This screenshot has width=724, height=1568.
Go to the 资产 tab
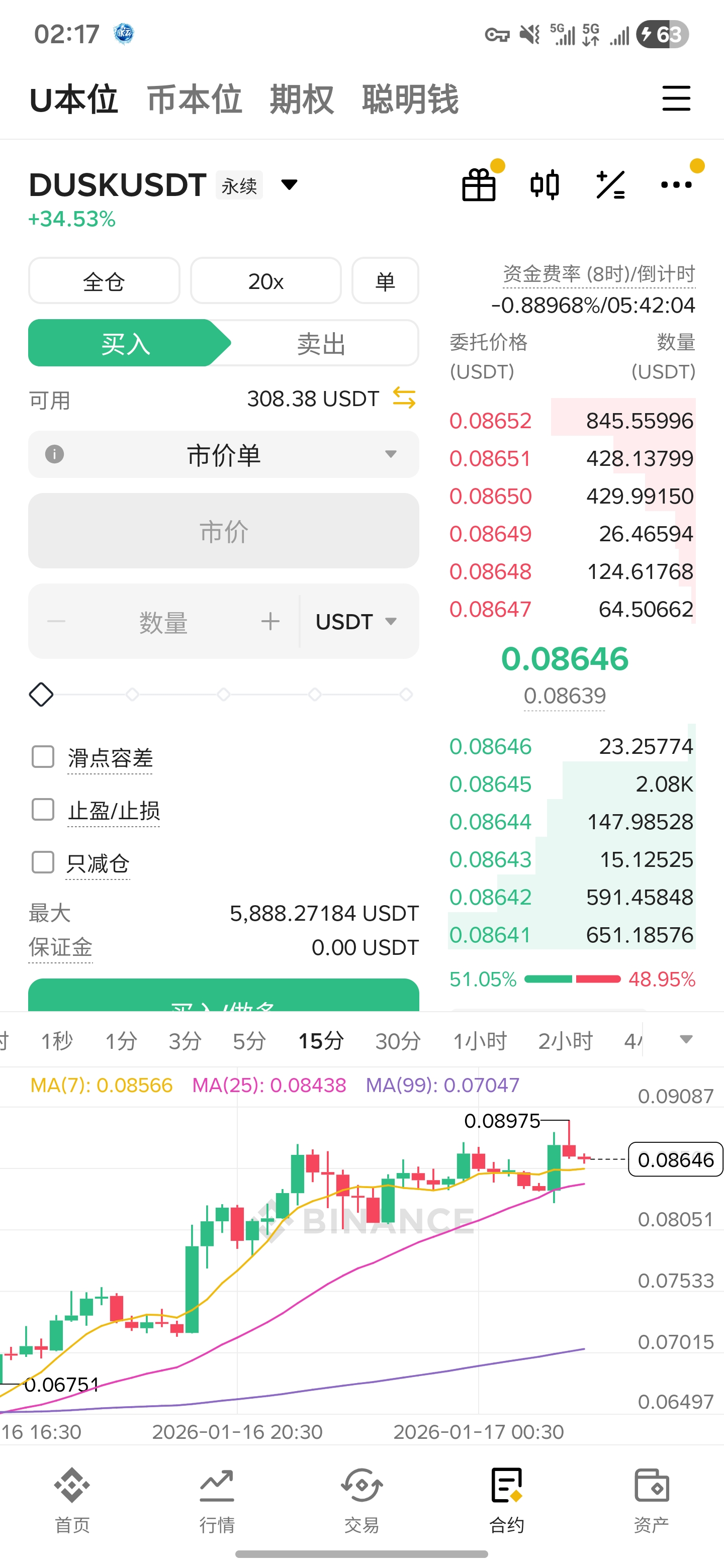tap(652, 1498)
